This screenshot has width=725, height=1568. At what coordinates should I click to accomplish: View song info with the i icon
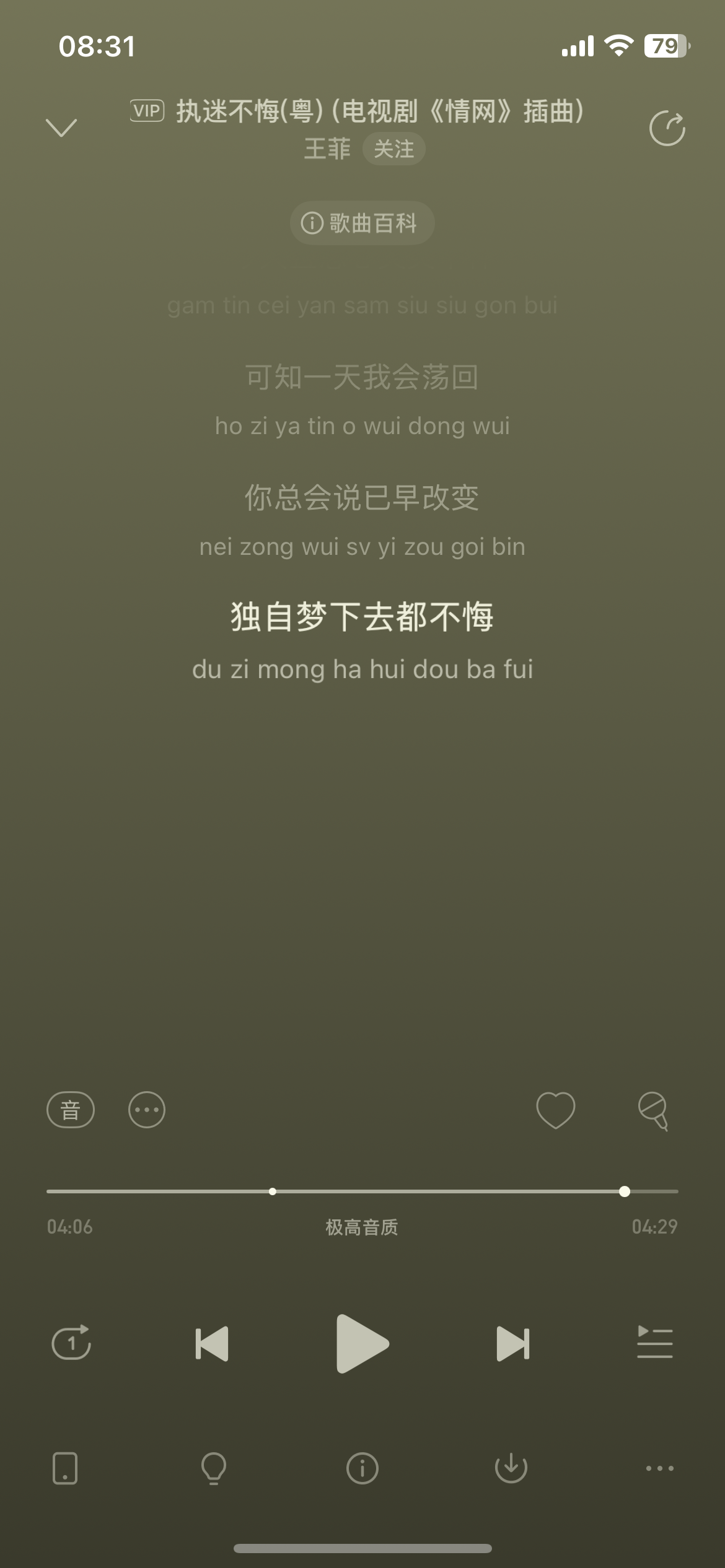tap(362, 1468)
